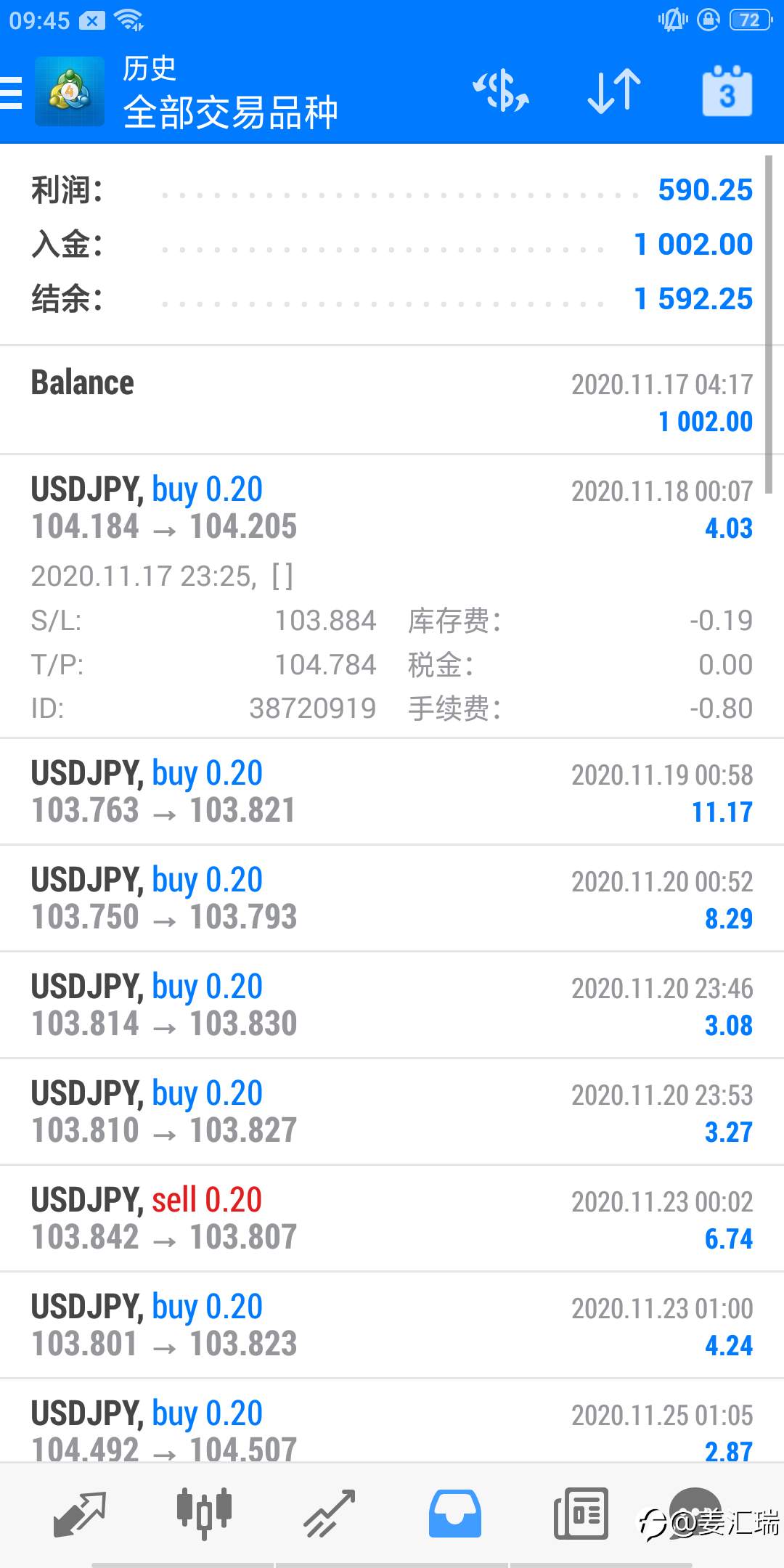Switch to the quotes tab with arrows

coord(80,1514)
